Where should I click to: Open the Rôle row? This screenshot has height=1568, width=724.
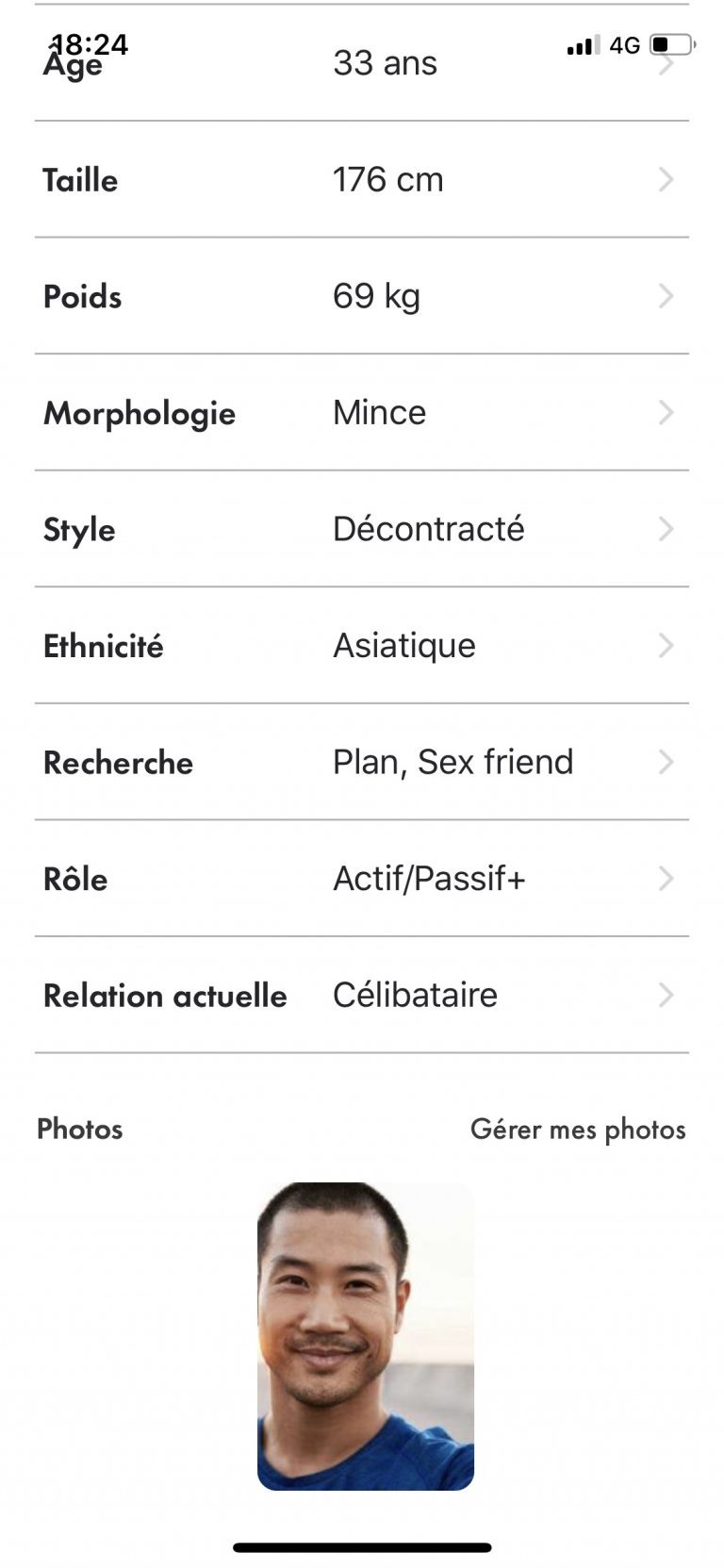coord(362,878)
